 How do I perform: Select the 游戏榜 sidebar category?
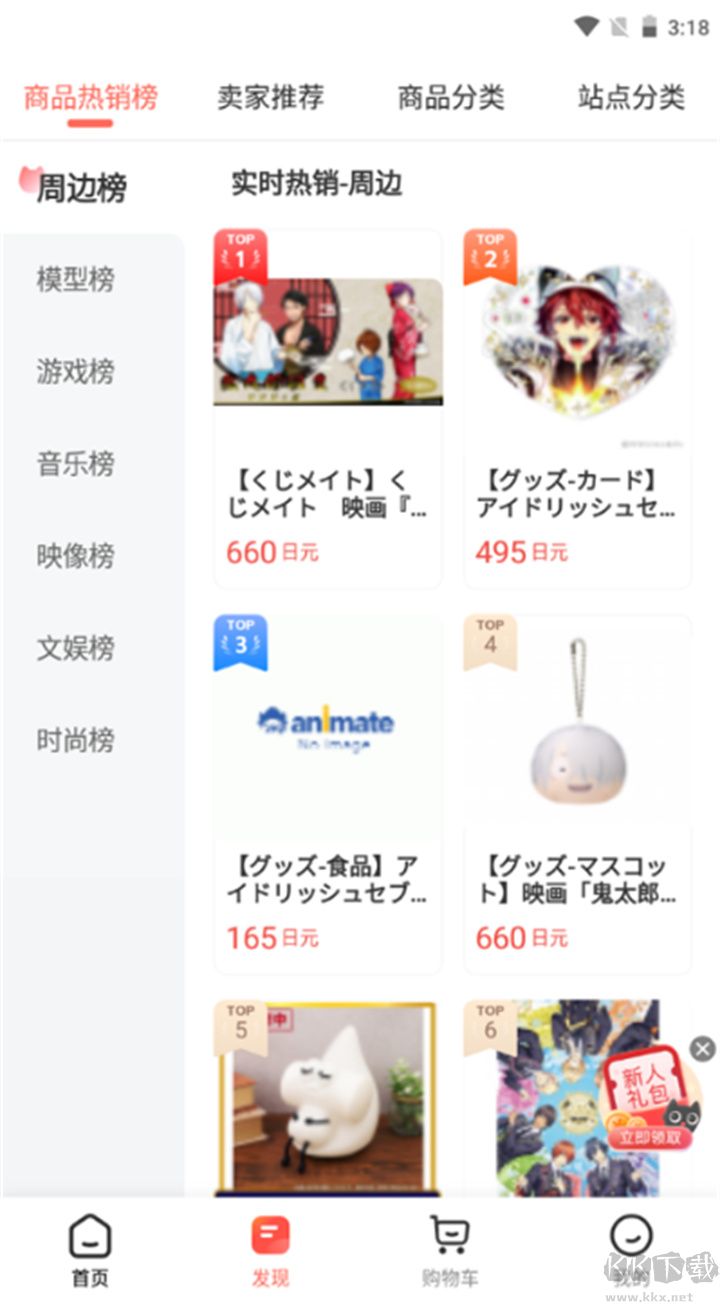point(73,372)
